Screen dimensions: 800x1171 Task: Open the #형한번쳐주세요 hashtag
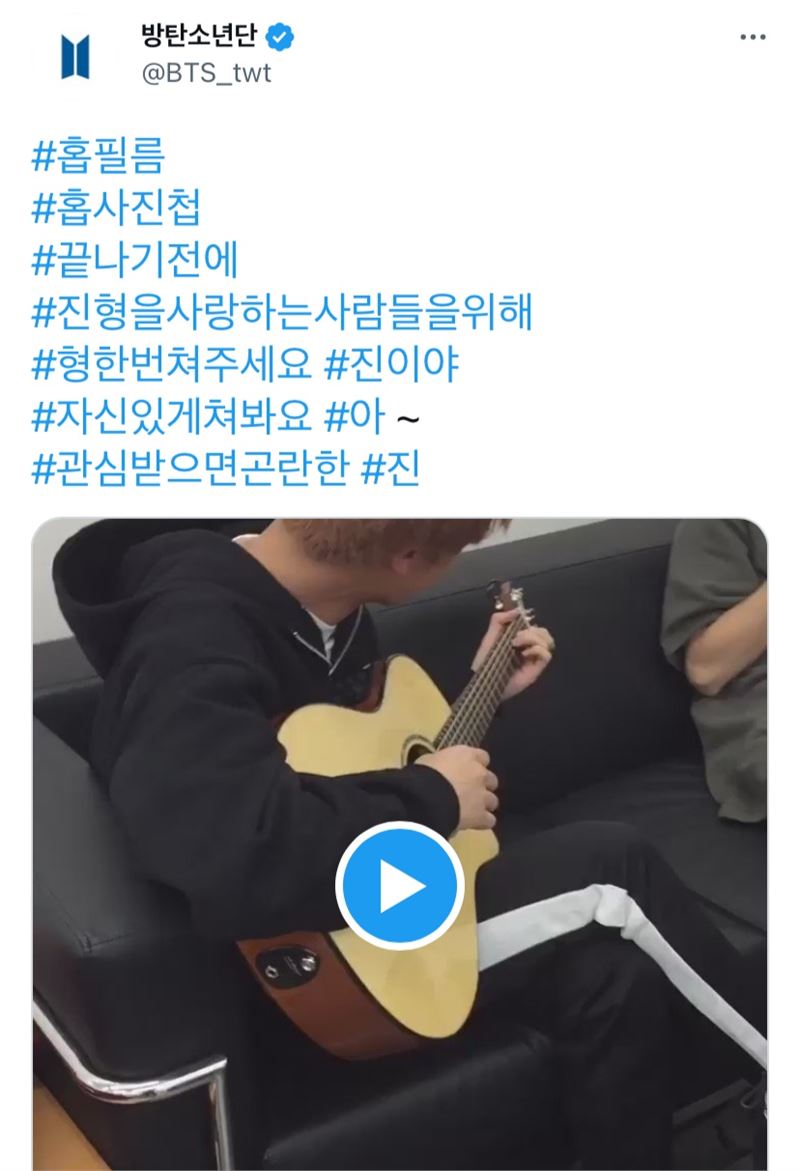pos(171,365)
